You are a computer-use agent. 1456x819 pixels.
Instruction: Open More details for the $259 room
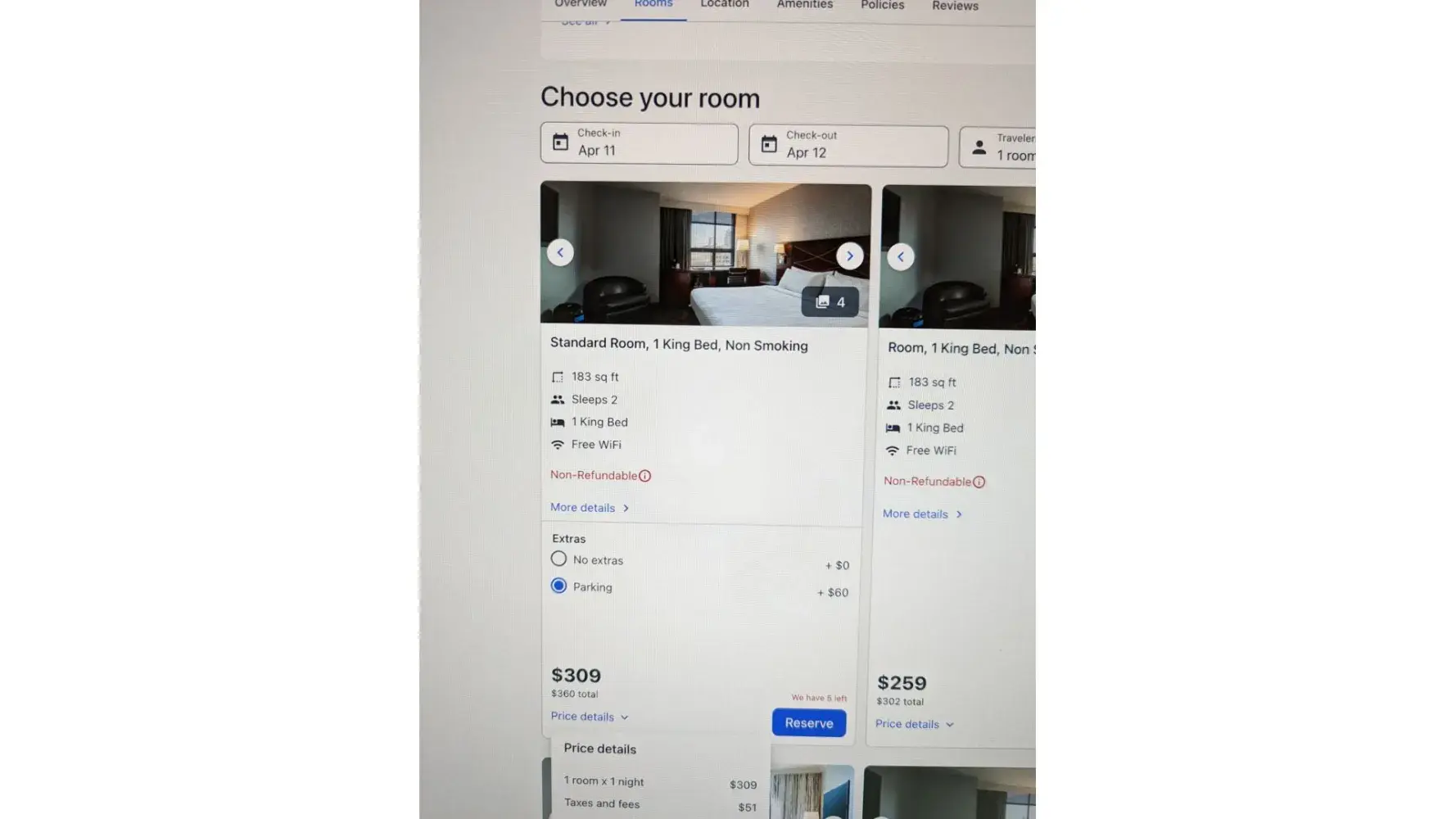coord(922,514)
